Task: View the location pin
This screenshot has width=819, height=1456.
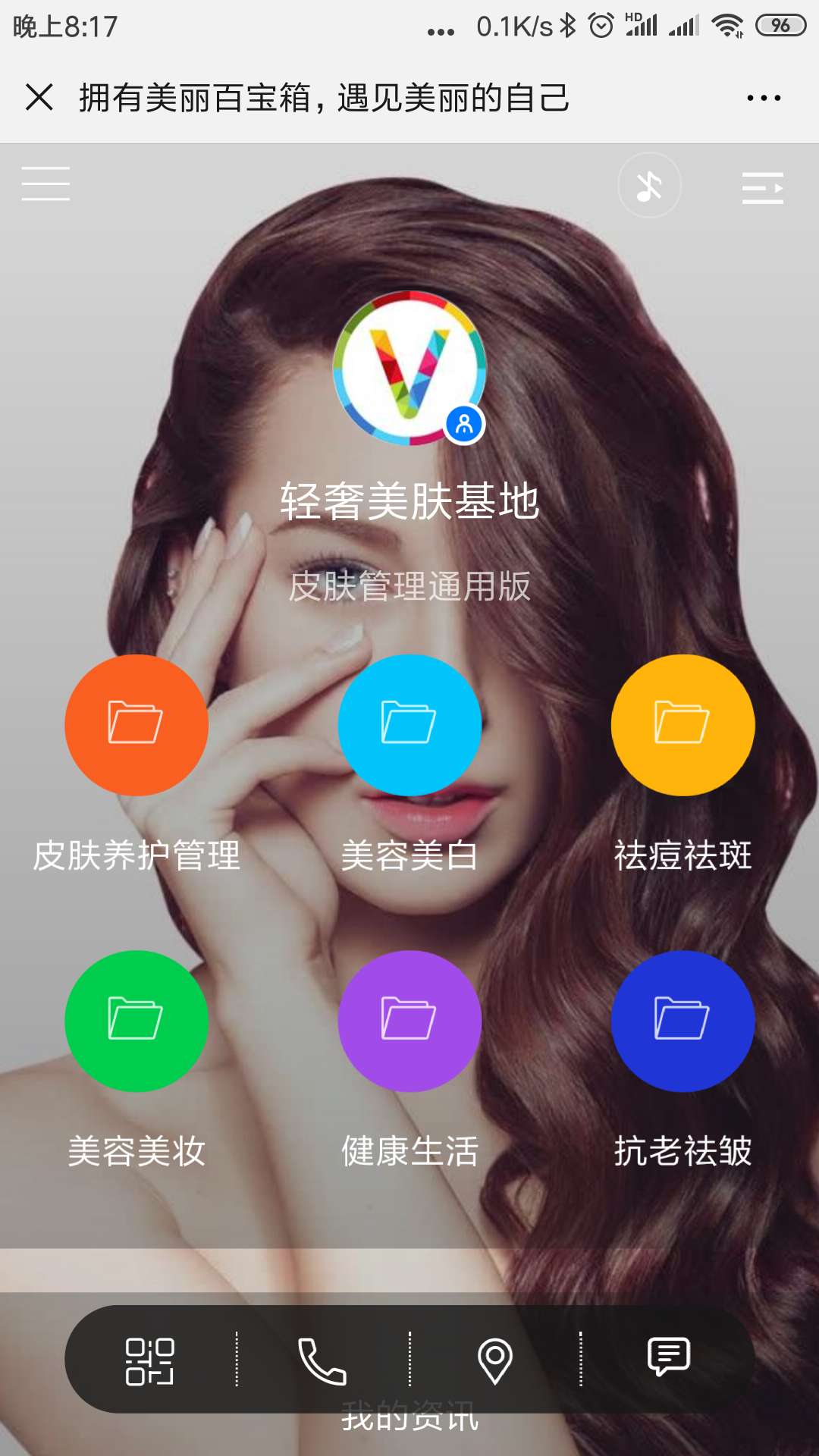Action: pos(495,1361)
